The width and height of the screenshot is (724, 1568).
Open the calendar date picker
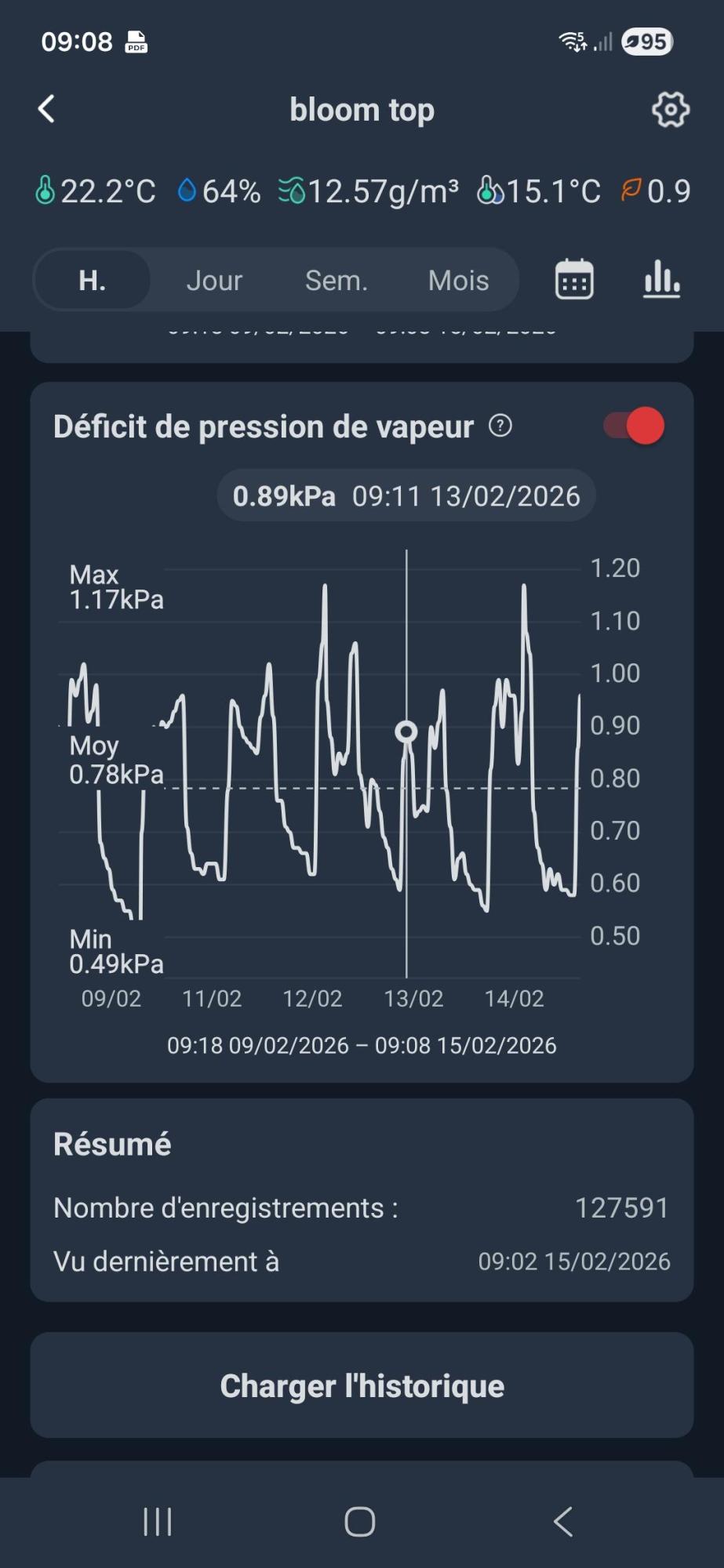pyautogui.click(x=574, y=280)
